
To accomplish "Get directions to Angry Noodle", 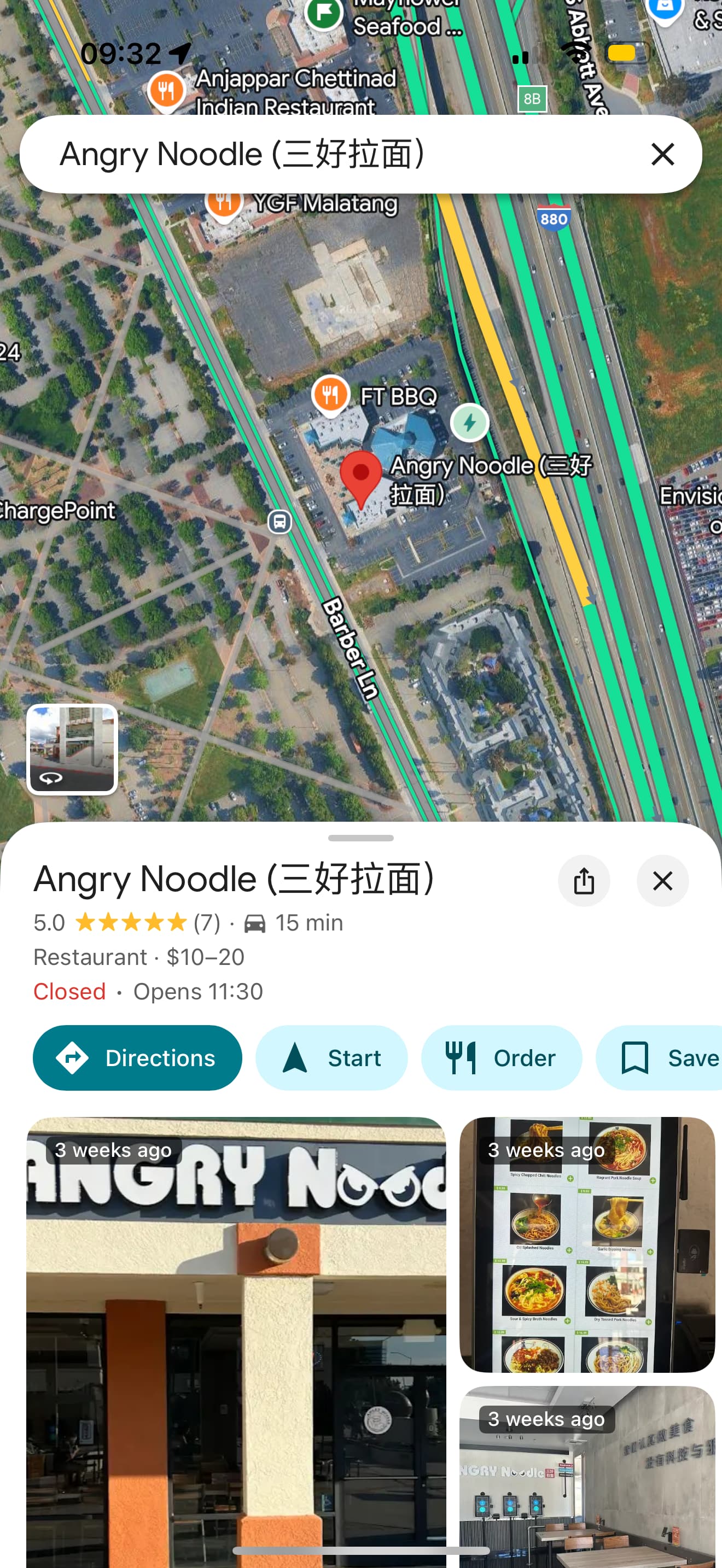I will [x=137, y=1058].
